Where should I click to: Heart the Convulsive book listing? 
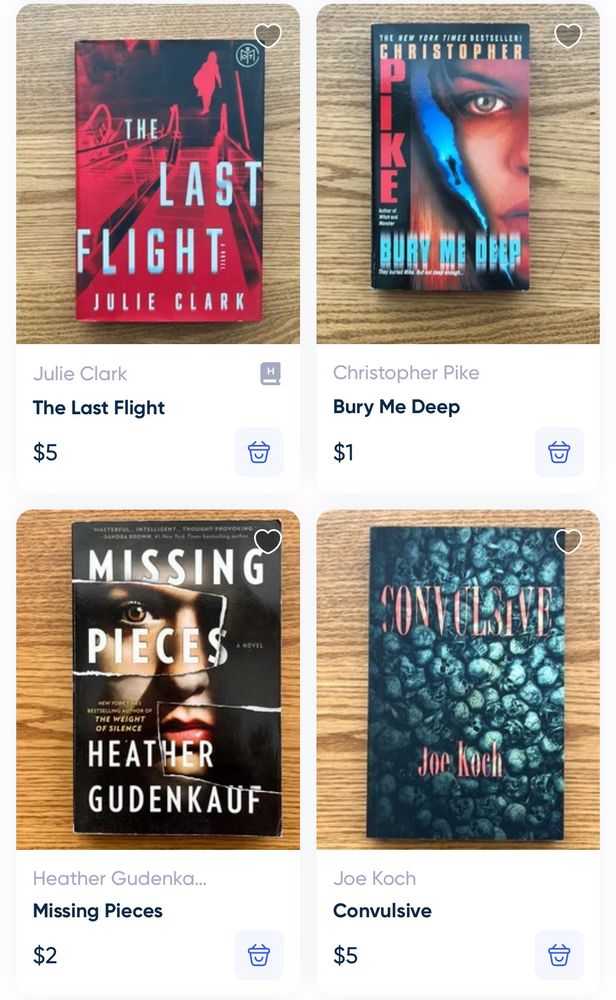coord(568,541)
